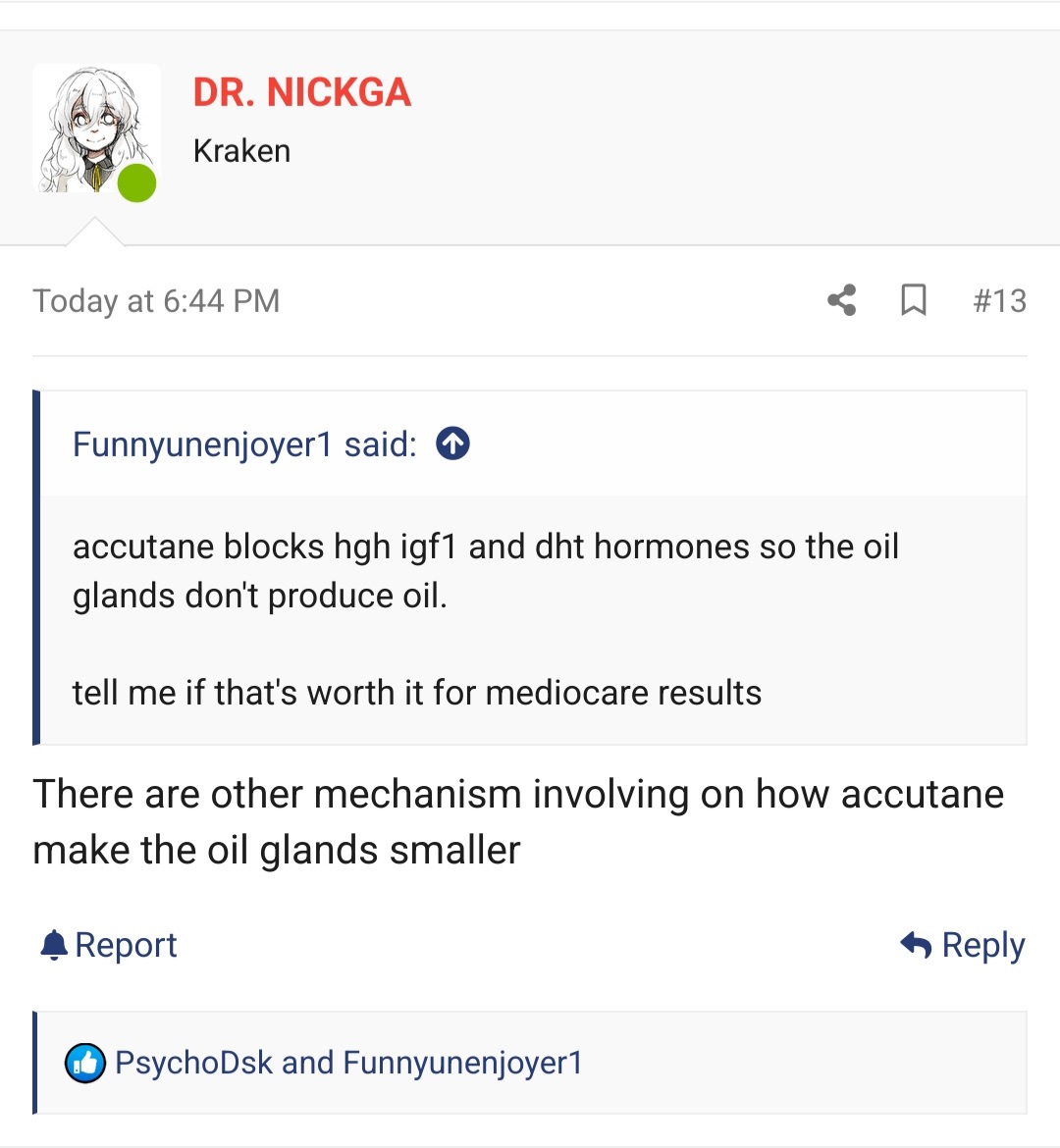Open the DR. NICKGA username link
1060x1148 pixels.
coord(301,92)
